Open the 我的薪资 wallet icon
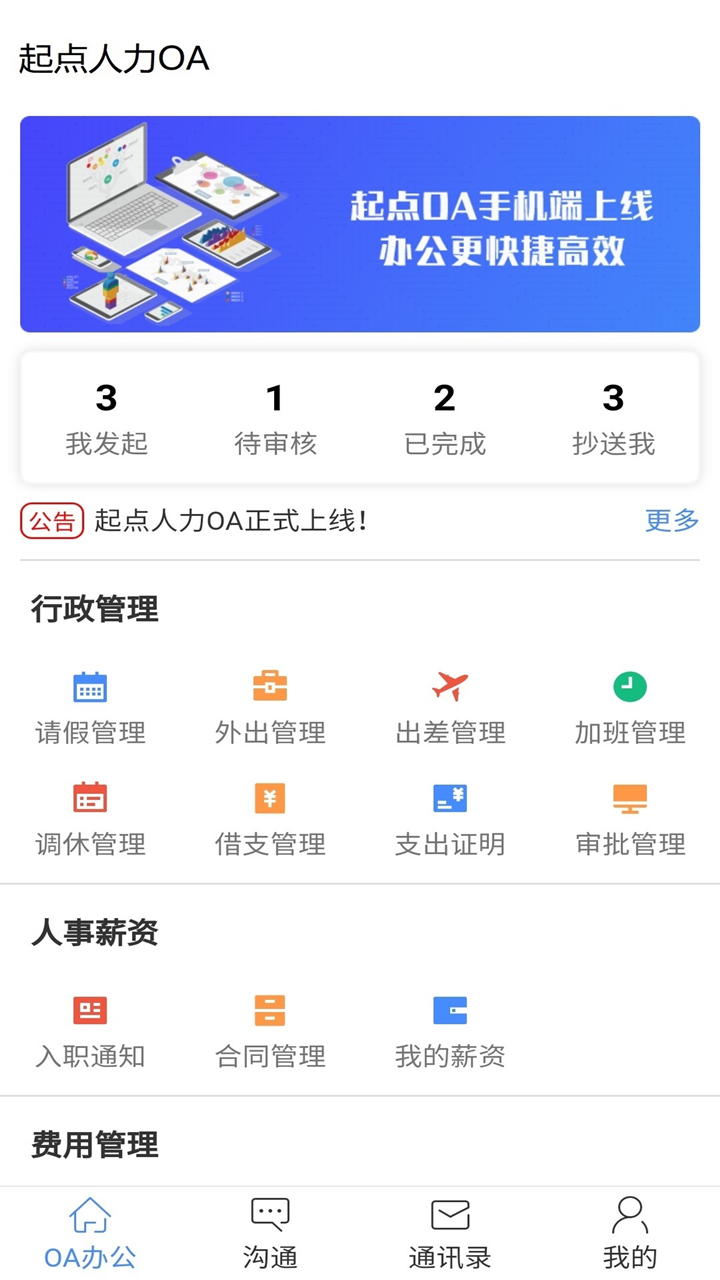Image resolution: width=720 pixels, height=1280 pixels. coord(450,1010)
